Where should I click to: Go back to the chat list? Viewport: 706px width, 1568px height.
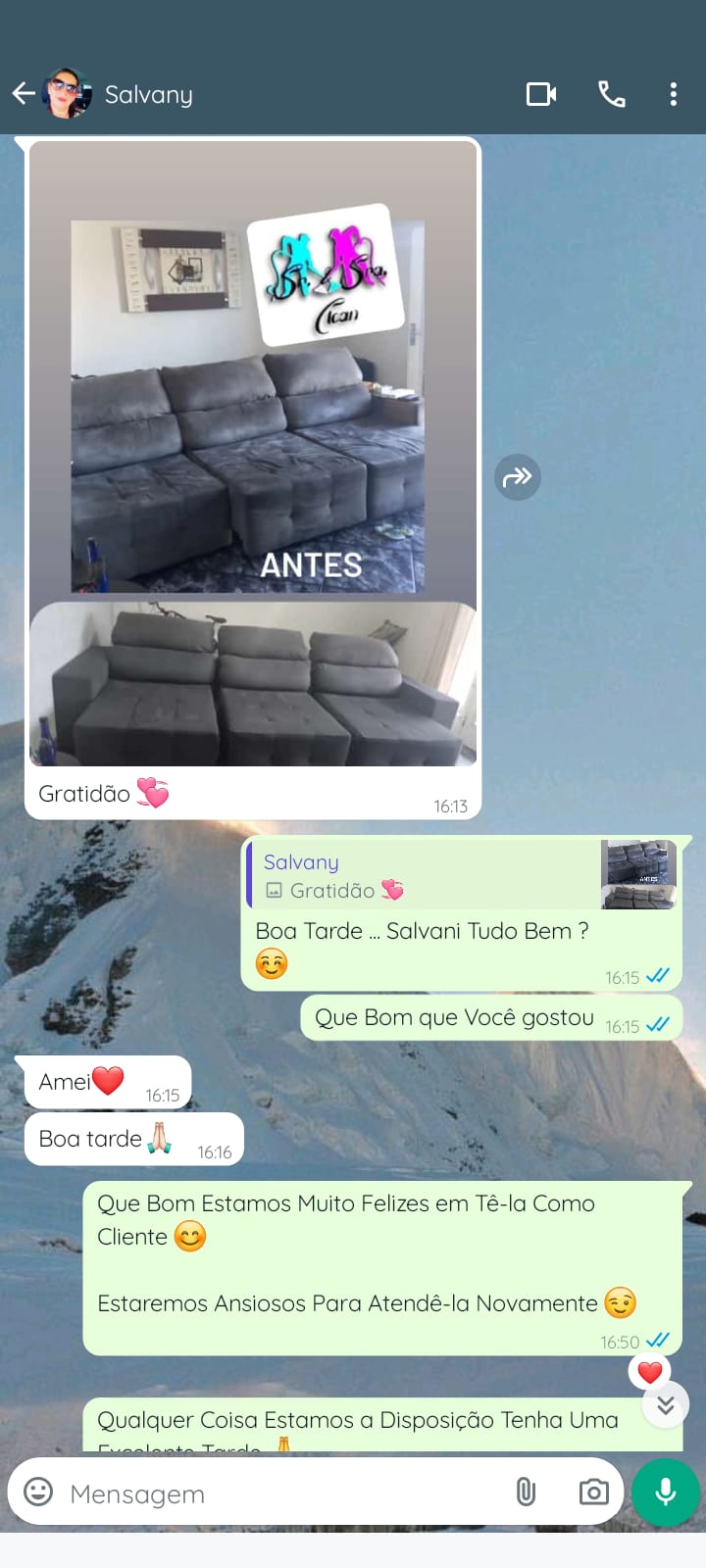(x=24, y=94)
